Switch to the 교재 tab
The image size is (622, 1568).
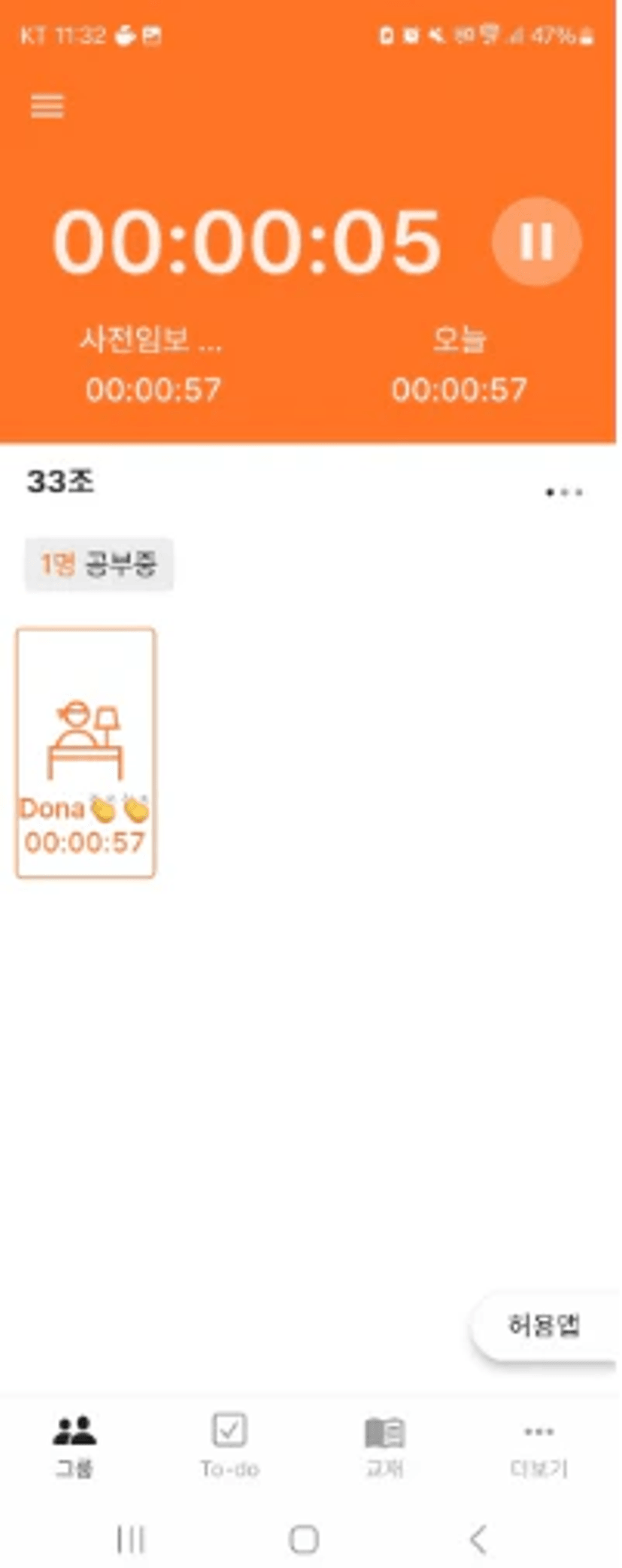pos(384,1445)
